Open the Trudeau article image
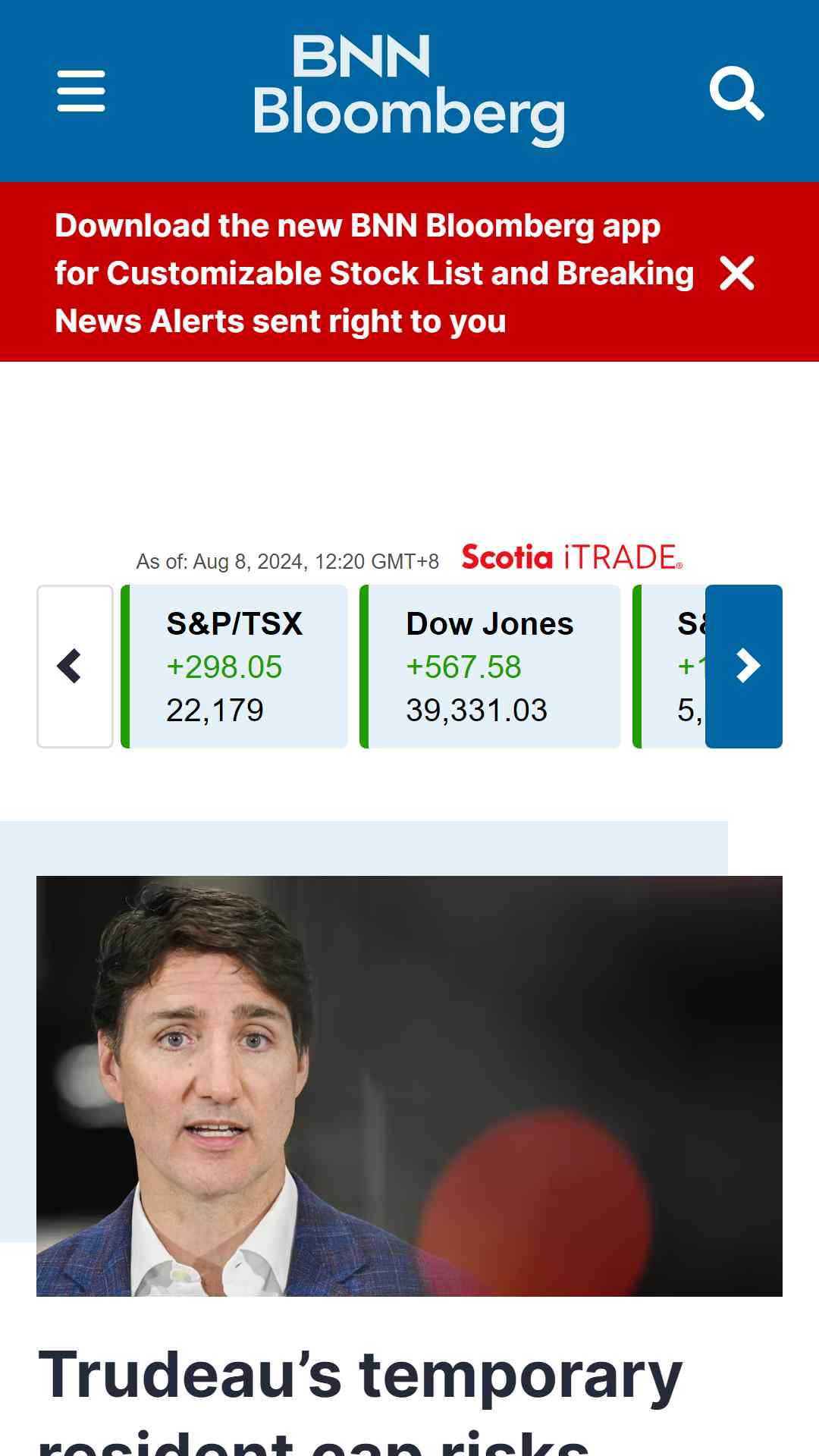Viewport: 819px width, 1456px height. coord(409,1086)
